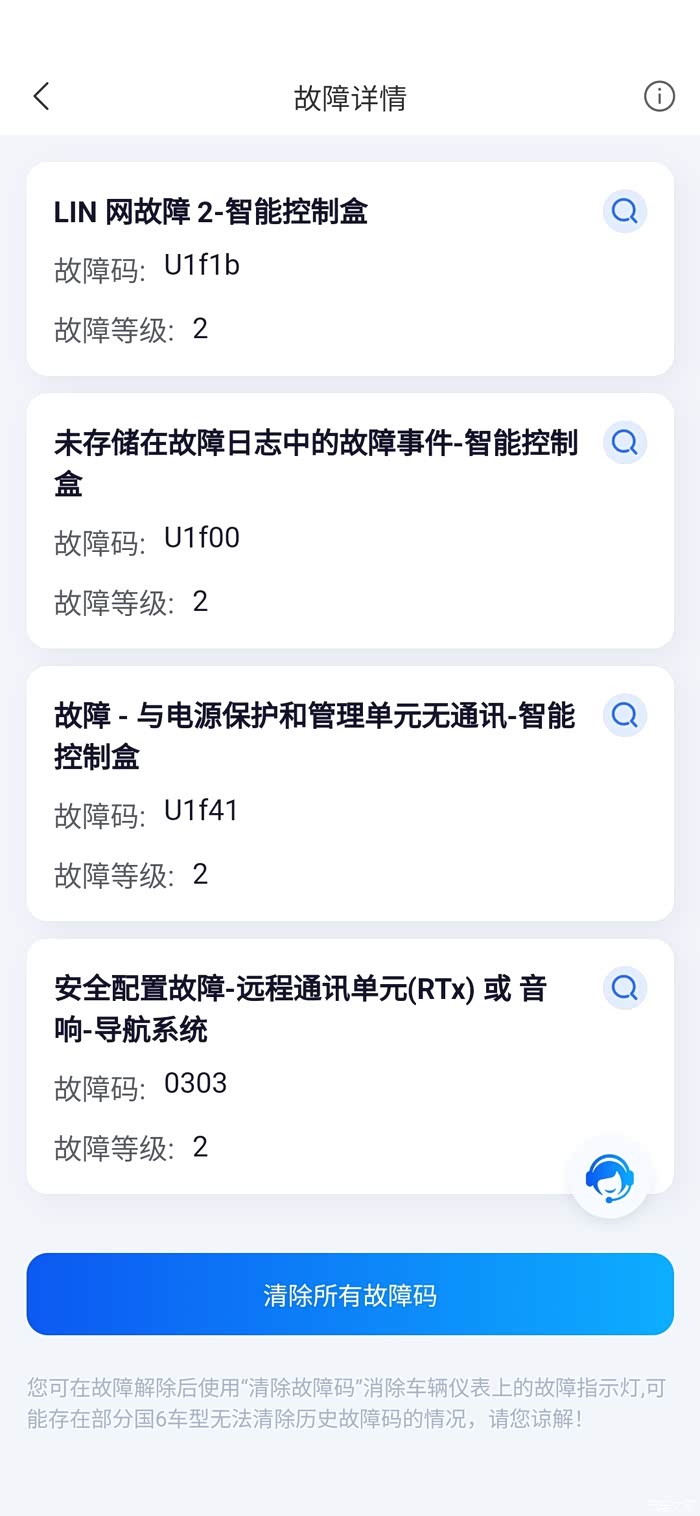Tap 清除所有故障码 to clear all codes

[x=350, y=1295]
